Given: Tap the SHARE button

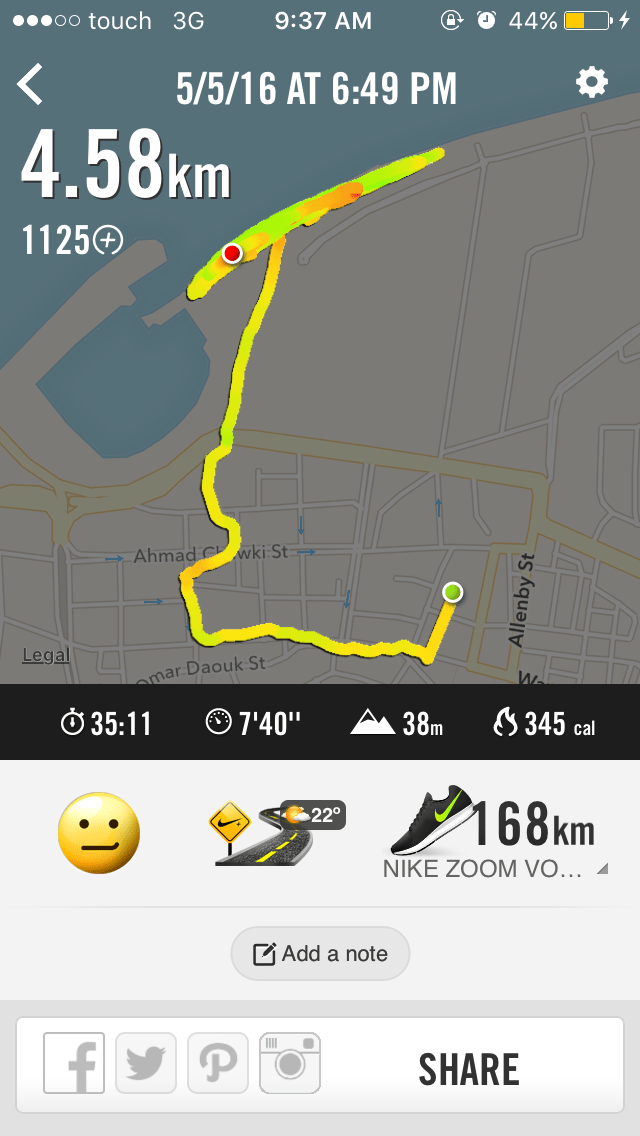Looking at the screenshot, I should (468, 1069).
